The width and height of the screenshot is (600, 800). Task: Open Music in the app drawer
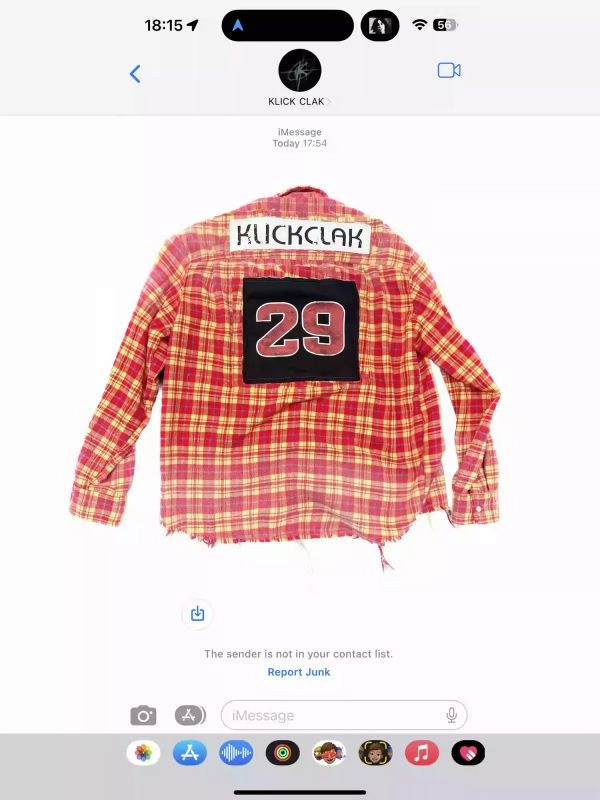pyautogui.click(x=422, y=753)
